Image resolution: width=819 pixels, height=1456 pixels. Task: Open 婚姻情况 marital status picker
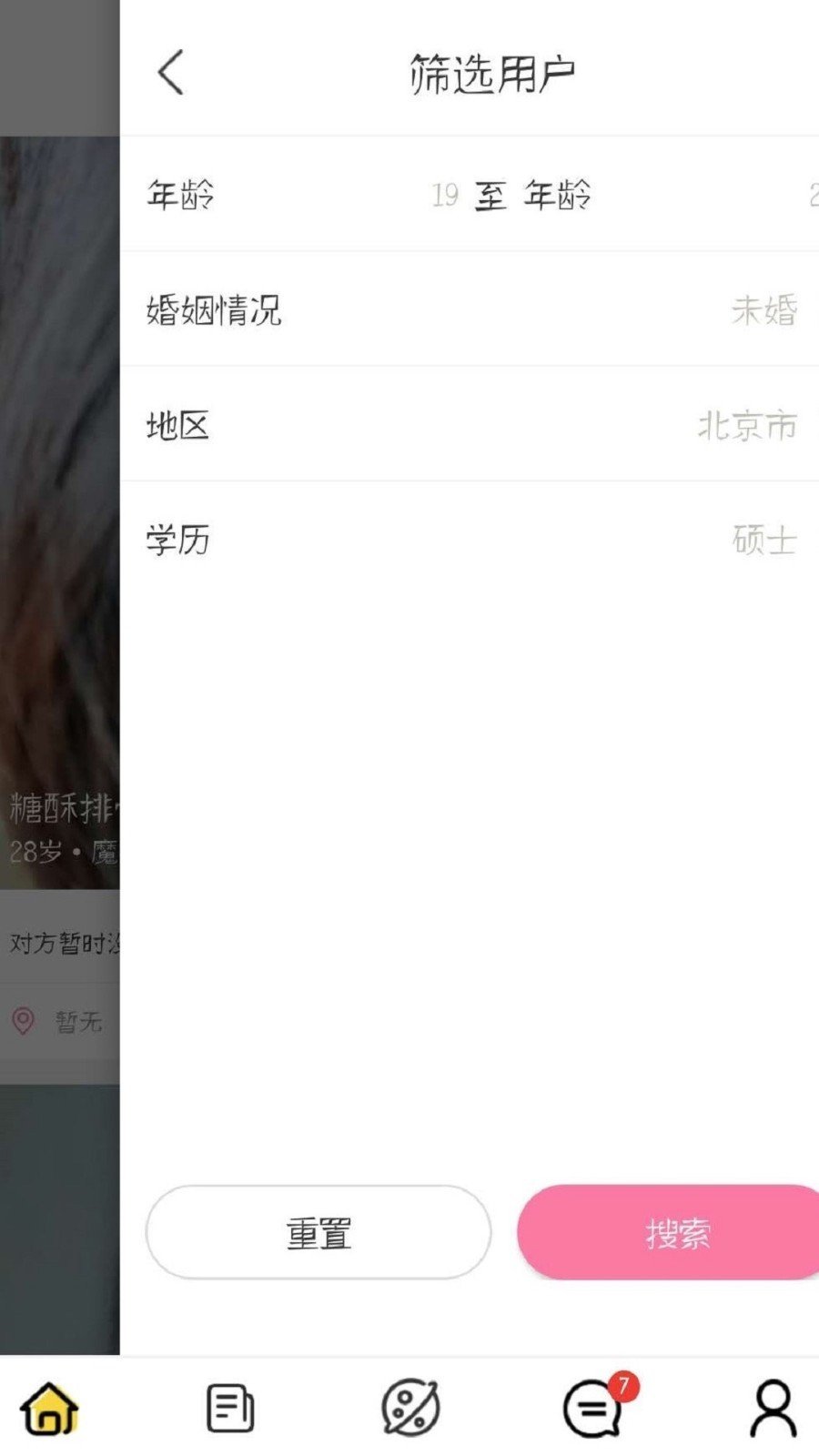pyautogui.click(x=470, y=309)
